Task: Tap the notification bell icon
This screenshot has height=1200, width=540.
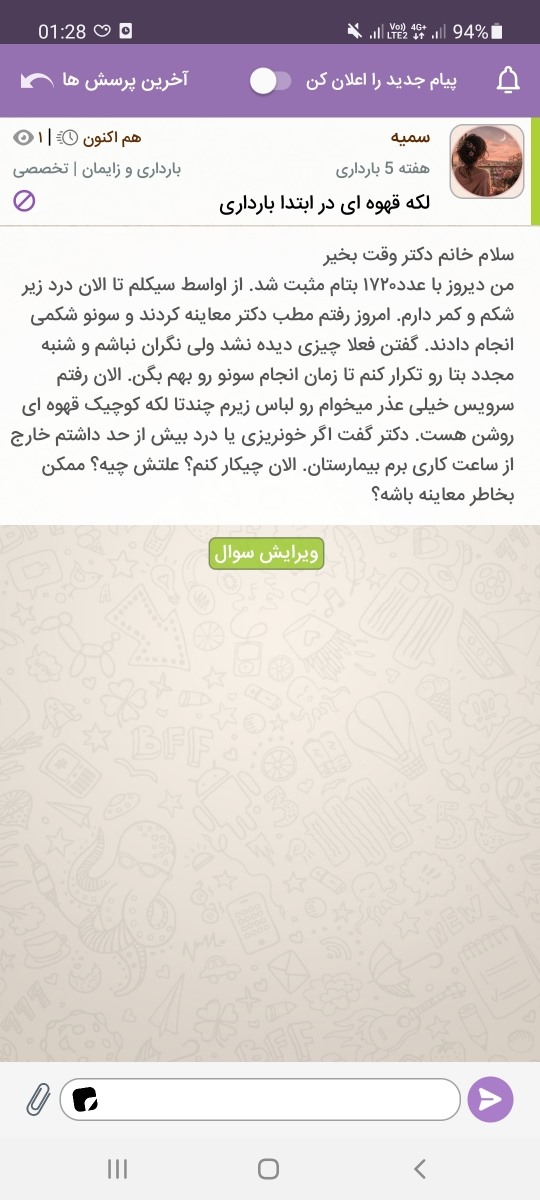Action: coord(509,80)
